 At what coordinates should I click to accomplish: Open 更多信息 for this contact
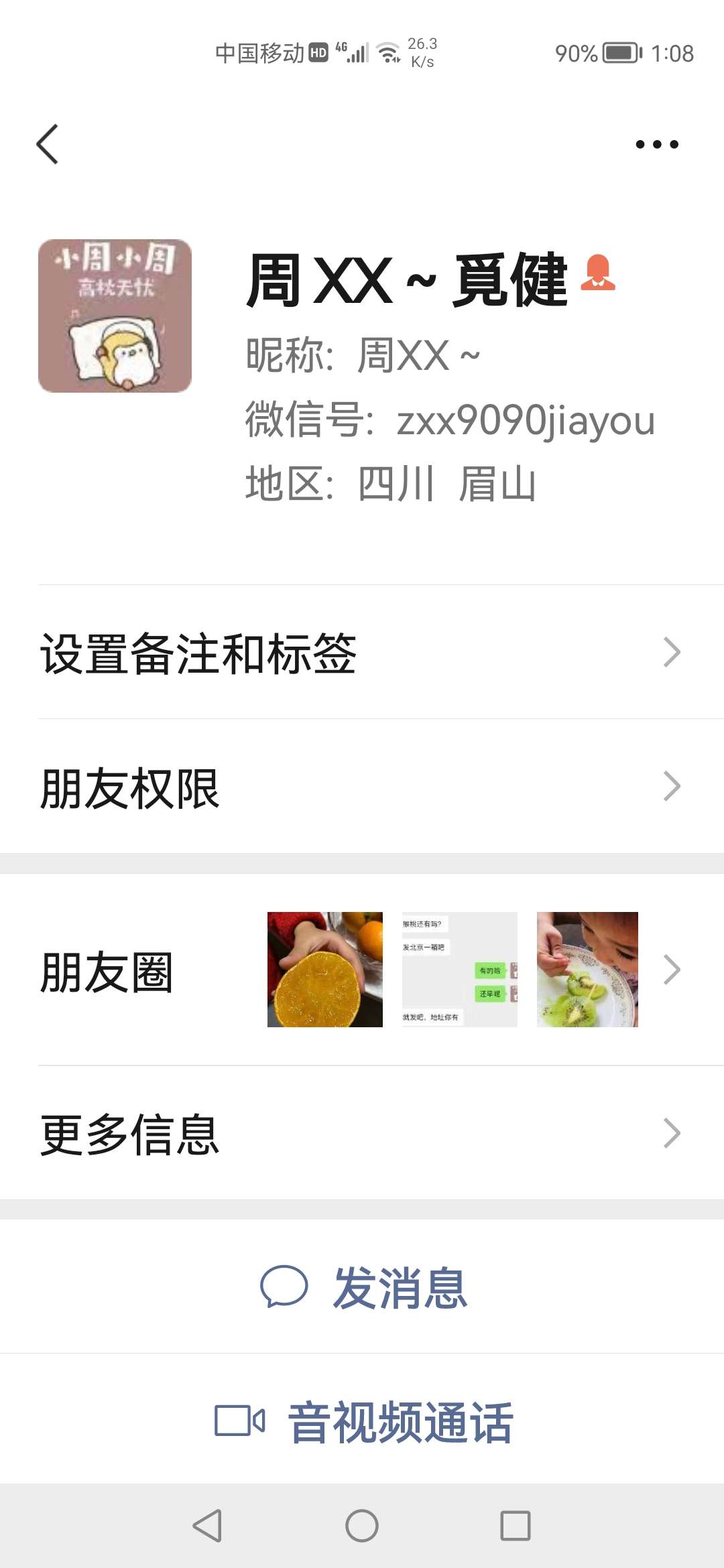pyautogui.click(x=362, y=1134)
